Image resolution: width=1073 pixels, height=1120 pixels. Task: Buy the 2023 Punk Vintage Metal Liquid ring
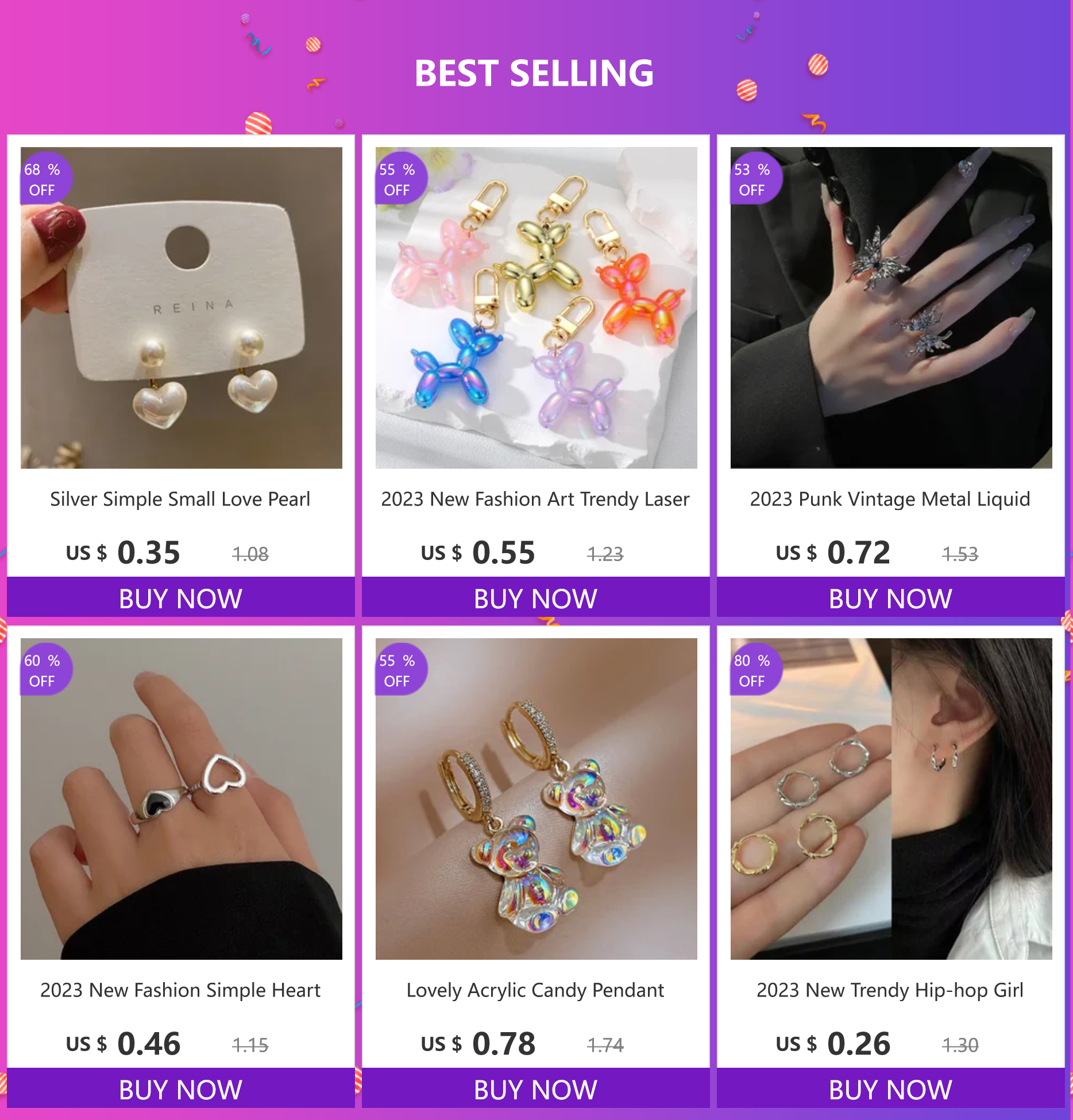click(890, 598)
